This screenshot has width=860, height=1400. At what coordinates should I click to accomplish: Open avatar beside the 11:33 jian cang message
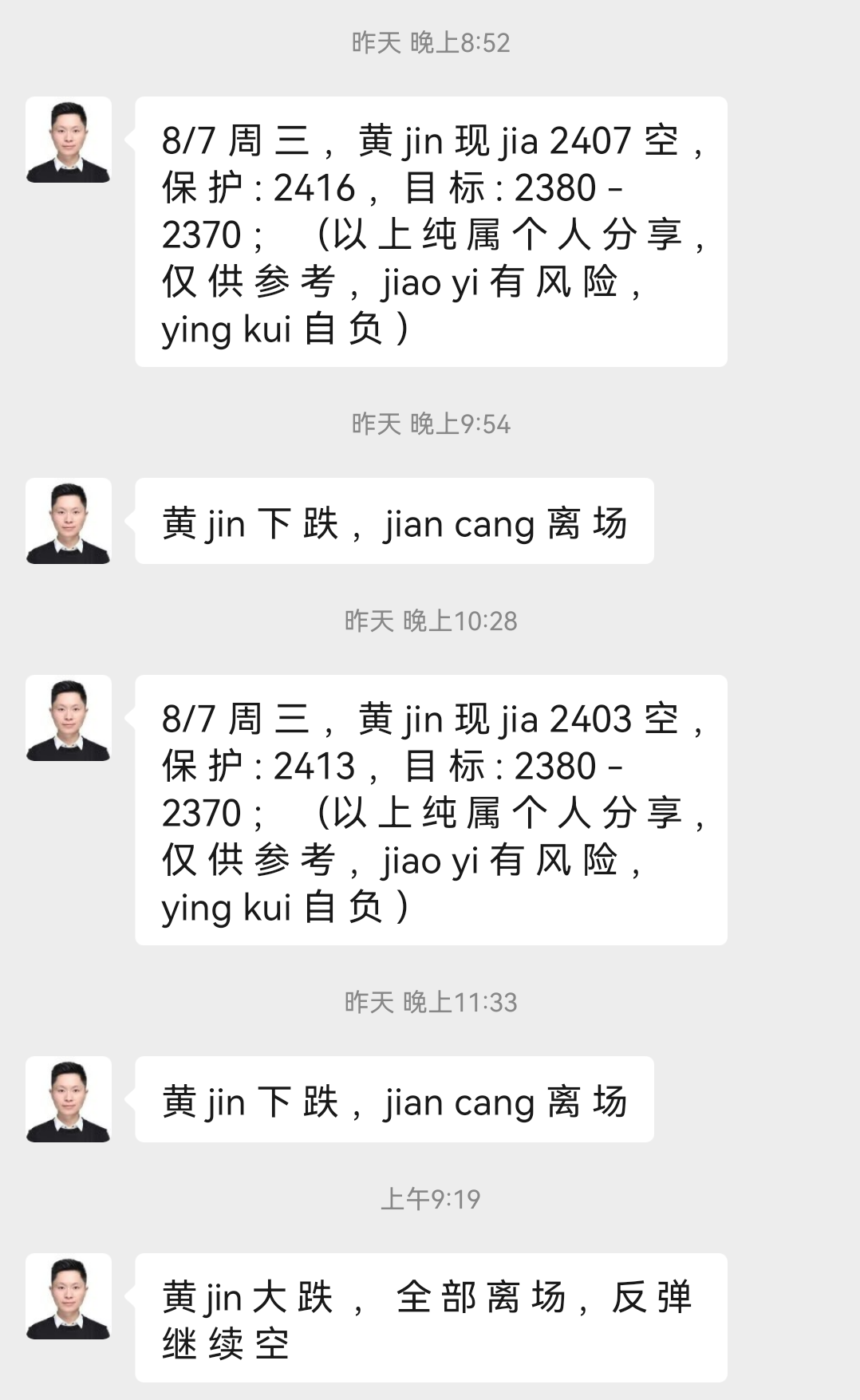click(x=69, y=1099)
